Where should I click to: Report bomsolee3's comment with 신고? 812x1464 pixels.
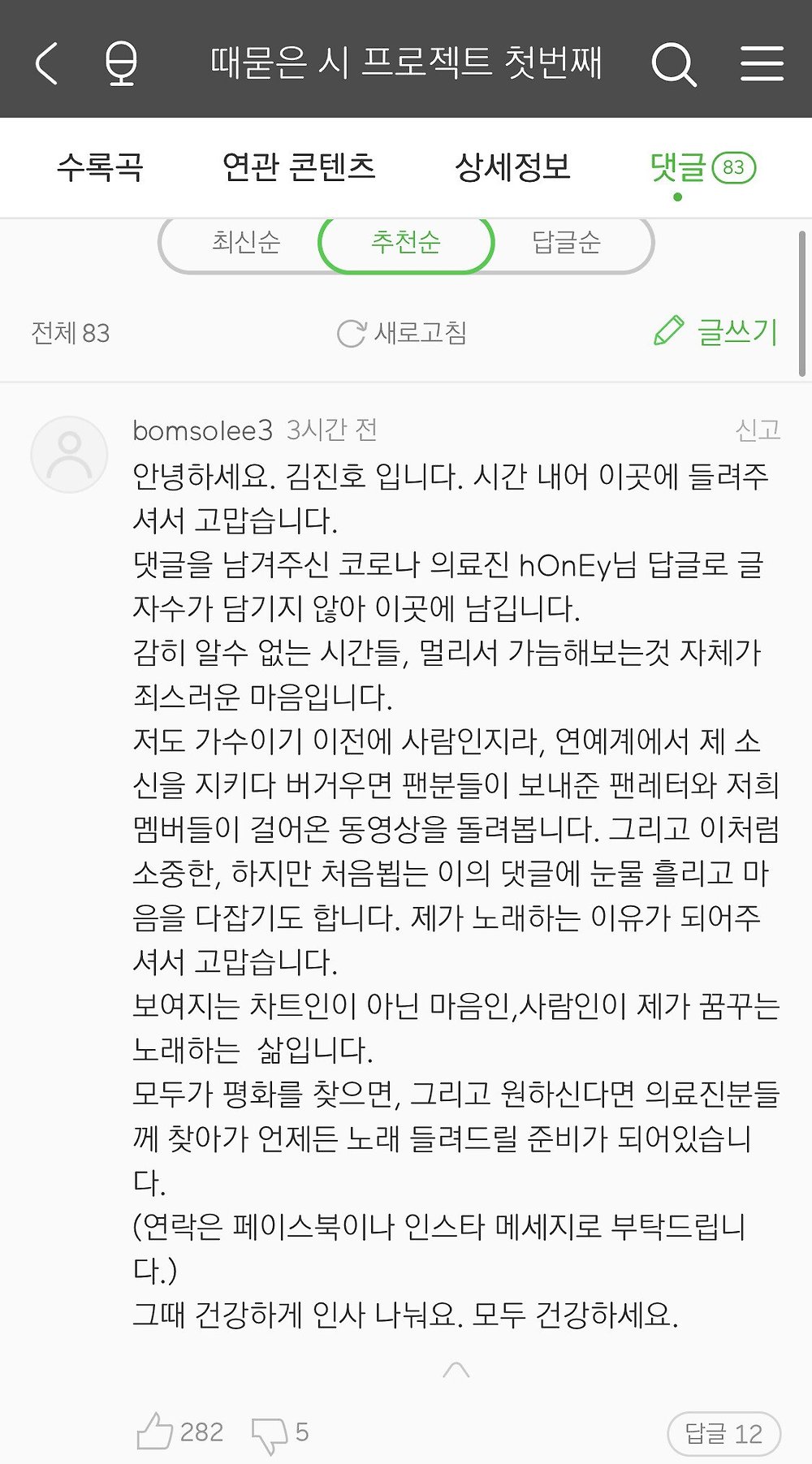tap(758, 430)
